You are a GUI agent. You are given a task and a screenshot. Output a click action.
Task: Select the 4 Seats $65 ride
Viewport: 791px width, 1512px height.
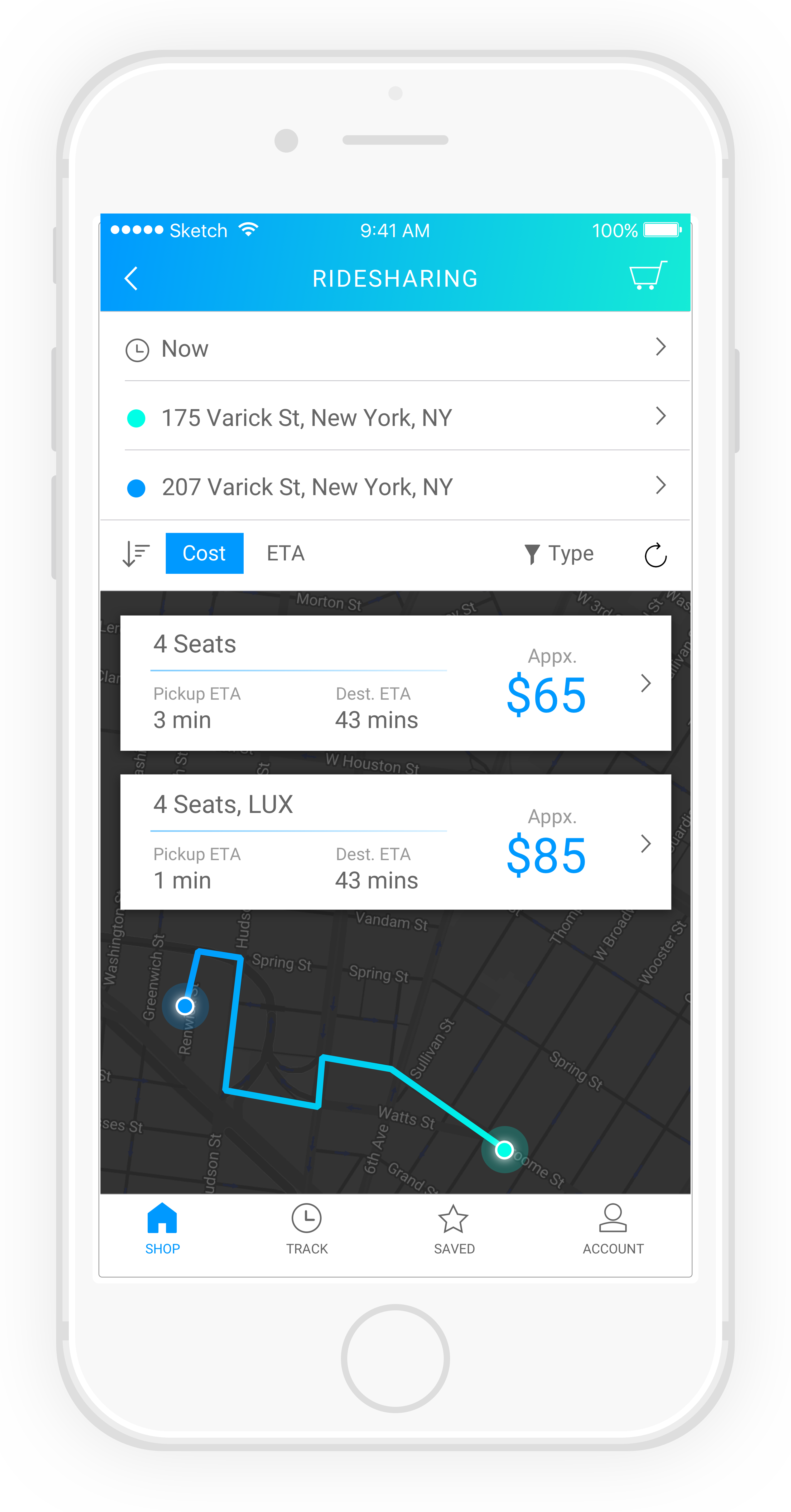point(395,683)
